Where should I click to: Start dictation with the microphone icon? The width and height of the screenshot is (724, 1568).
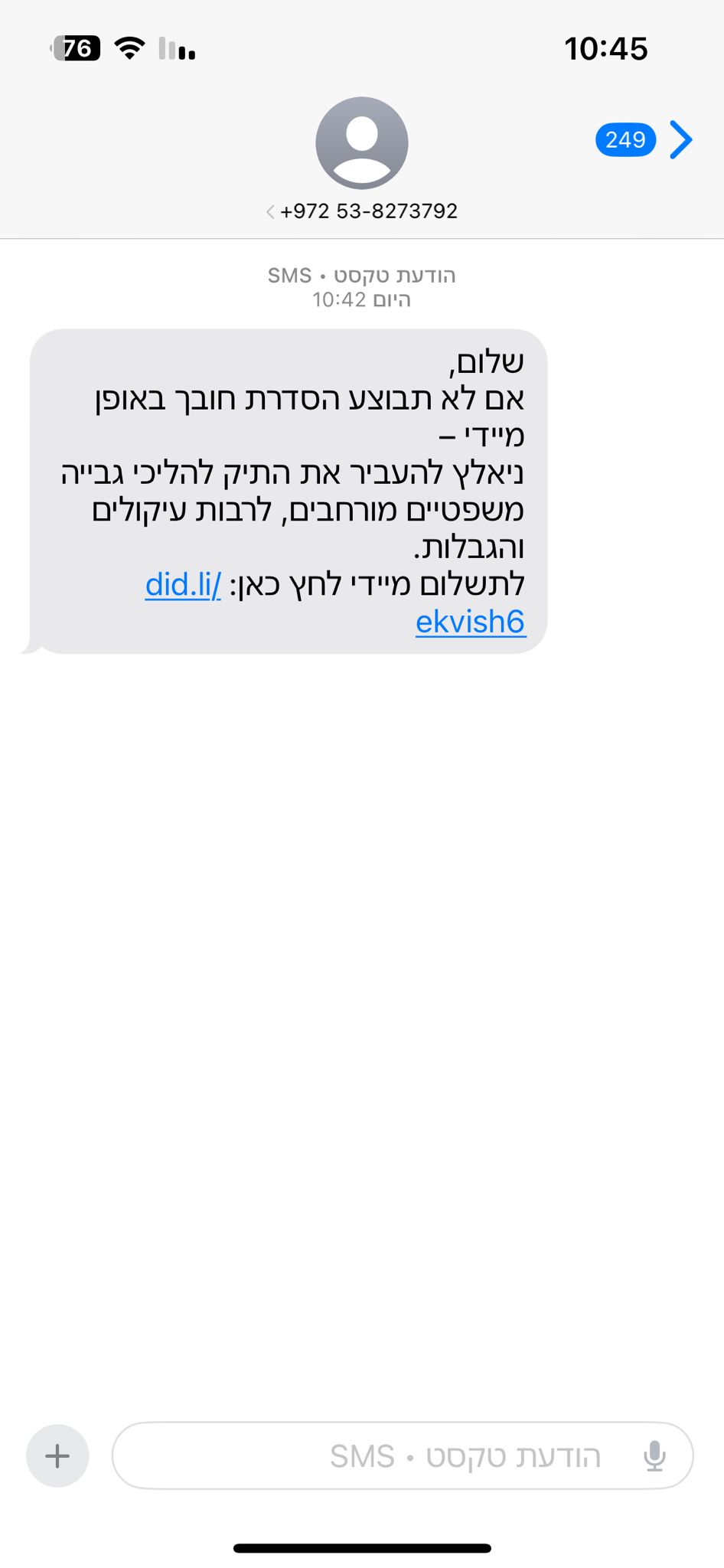coord(654,1455)
